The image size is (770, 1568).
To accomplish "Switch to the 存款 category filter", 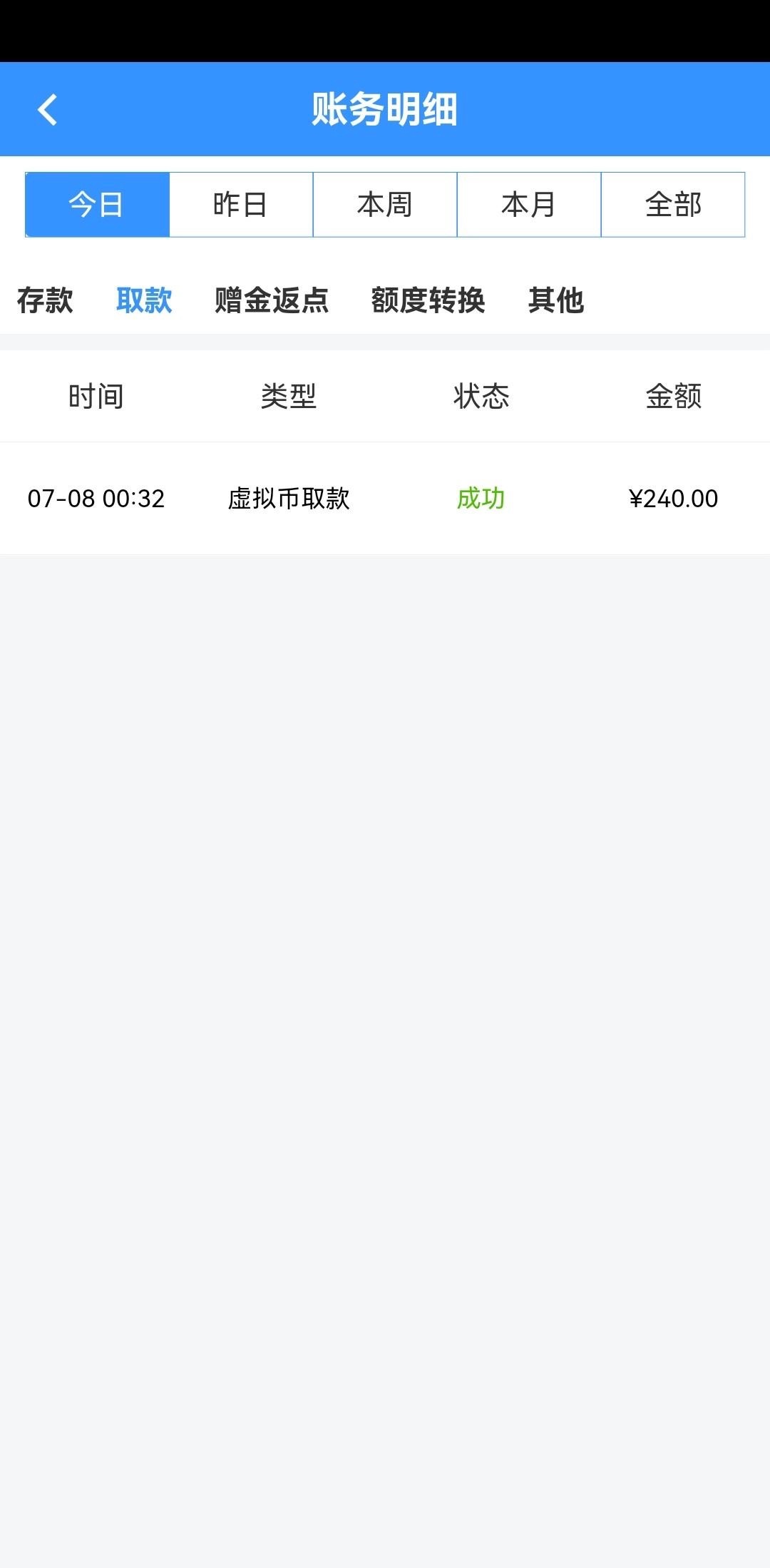I will click(44, 302).
